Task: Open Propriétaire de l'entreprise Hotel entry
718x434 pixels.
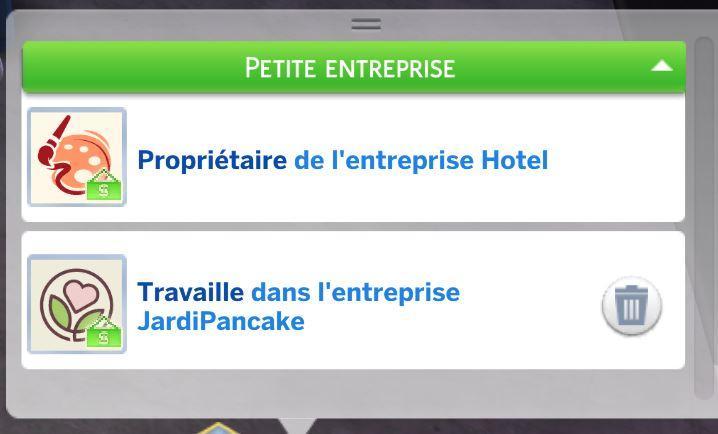Action: click(342, 160)
